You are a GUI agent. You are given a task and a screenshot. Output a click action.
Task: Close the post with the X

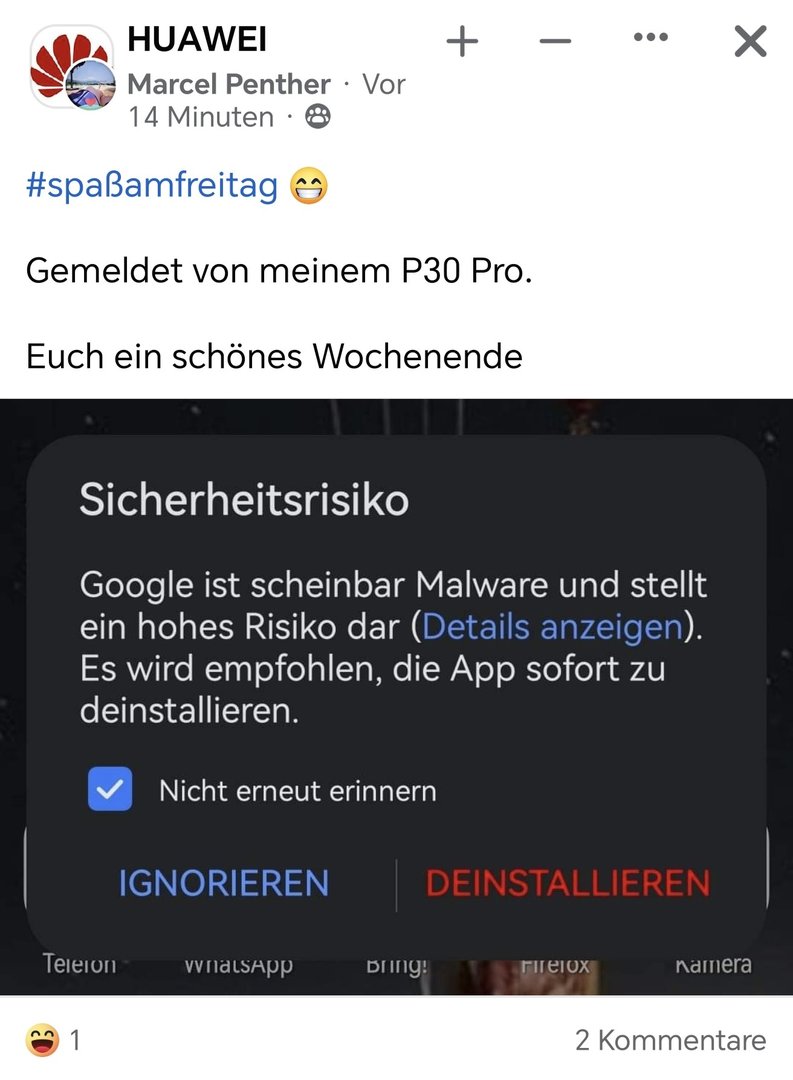tap(750, 42)
